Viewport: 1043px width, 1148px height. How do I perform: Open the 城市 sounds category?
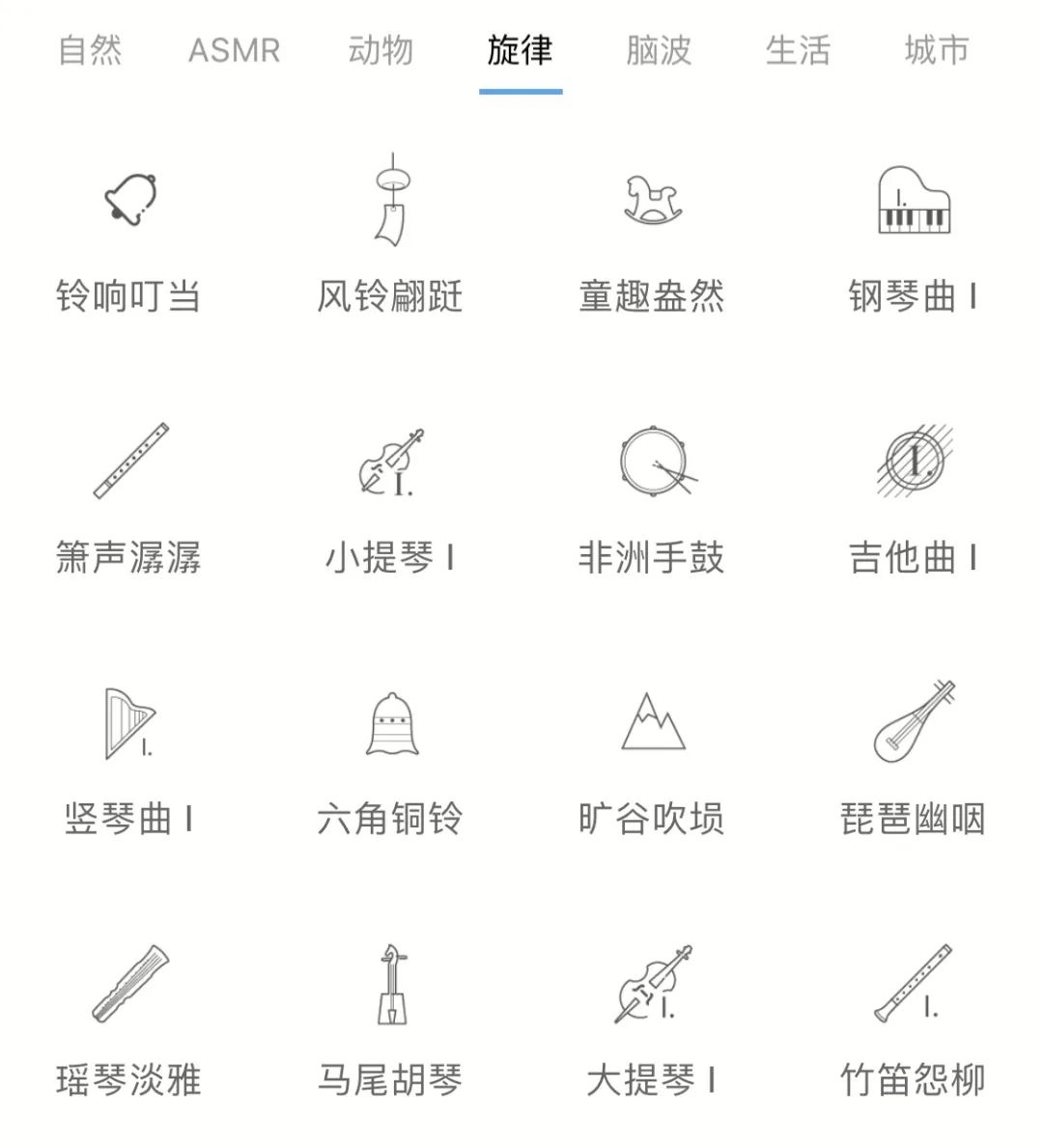click(x=934, y=53)
